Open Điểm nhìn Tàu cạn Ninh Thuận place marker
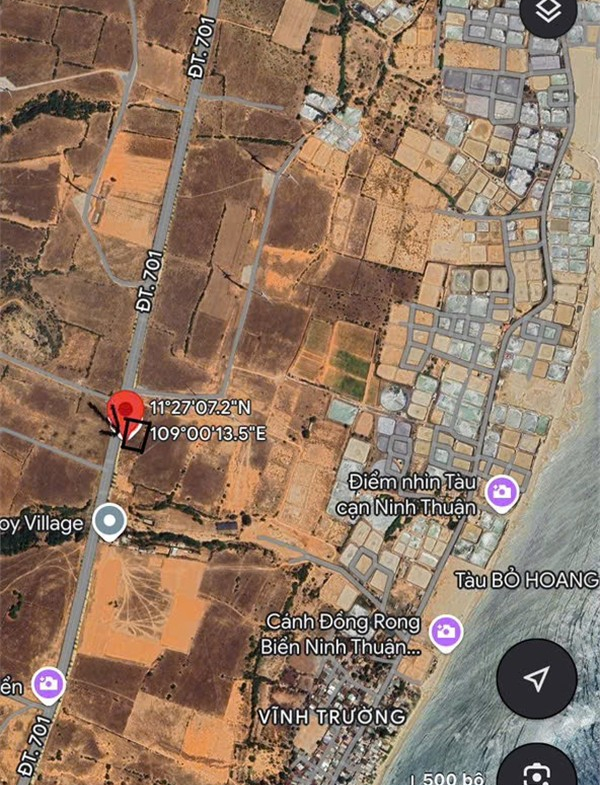Image resolution: width=600 pixels, height=785 pixels. (x=500, y=491)
